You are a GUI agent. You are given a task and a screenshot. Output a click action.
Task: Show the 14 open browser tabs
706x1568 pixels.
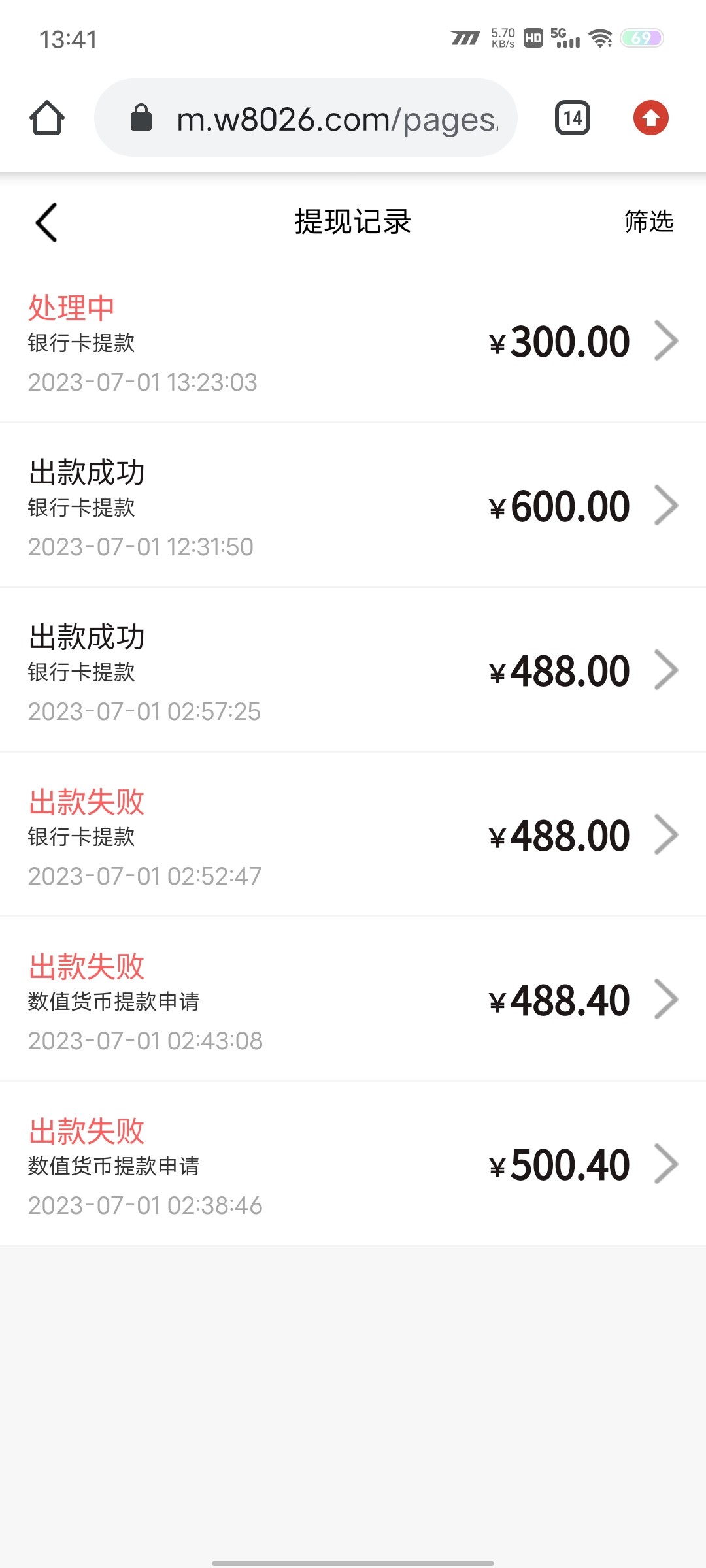pos(573,118)
